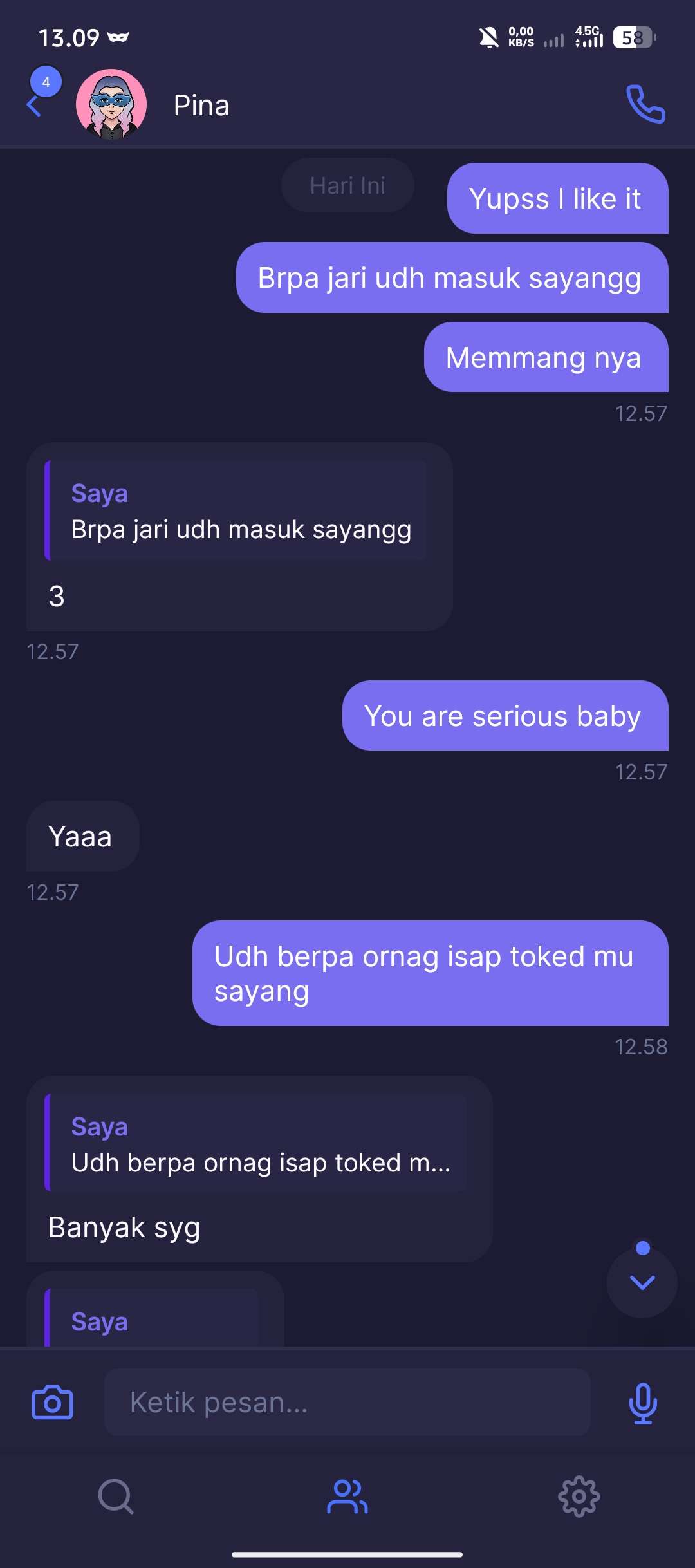Start a voice call with Pina
Image resolution: width=695 pixels, height=1568 pixels.
[645, 104]
